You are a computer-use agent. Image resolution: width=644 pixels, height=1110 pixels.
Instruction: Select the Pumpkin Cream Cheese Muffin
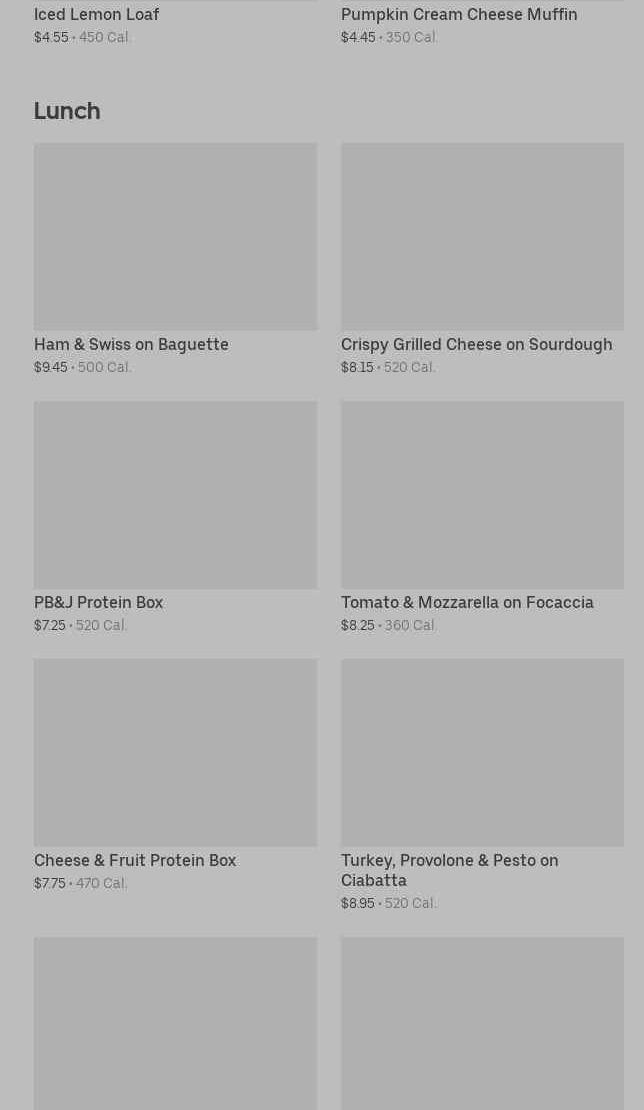[x=459, y=15]
